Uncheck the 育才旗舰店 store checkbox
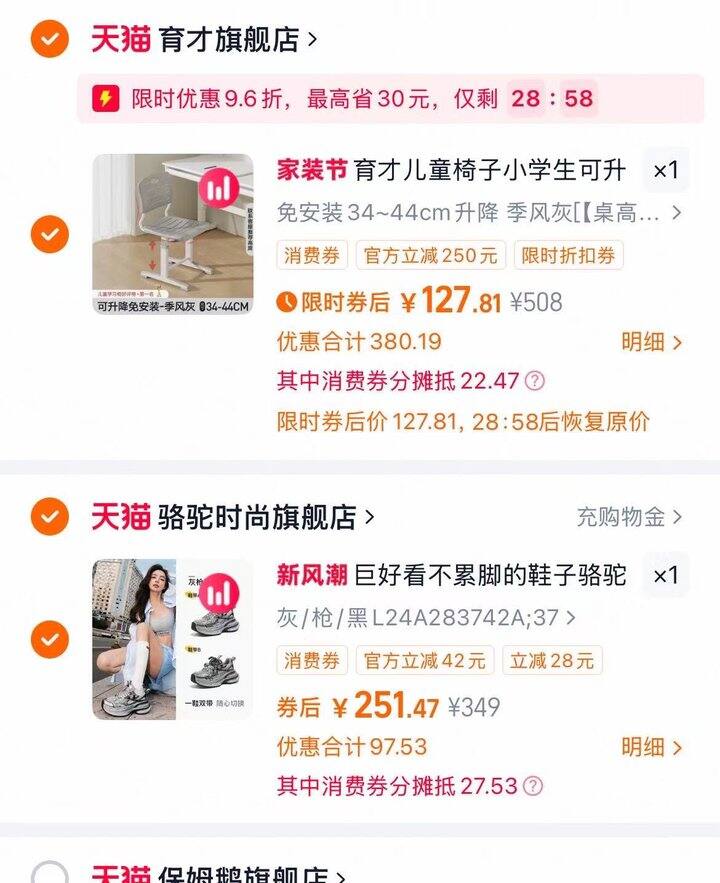Viewport: 720px width, 883px height. pyautogui.click(x=49, y=40)
